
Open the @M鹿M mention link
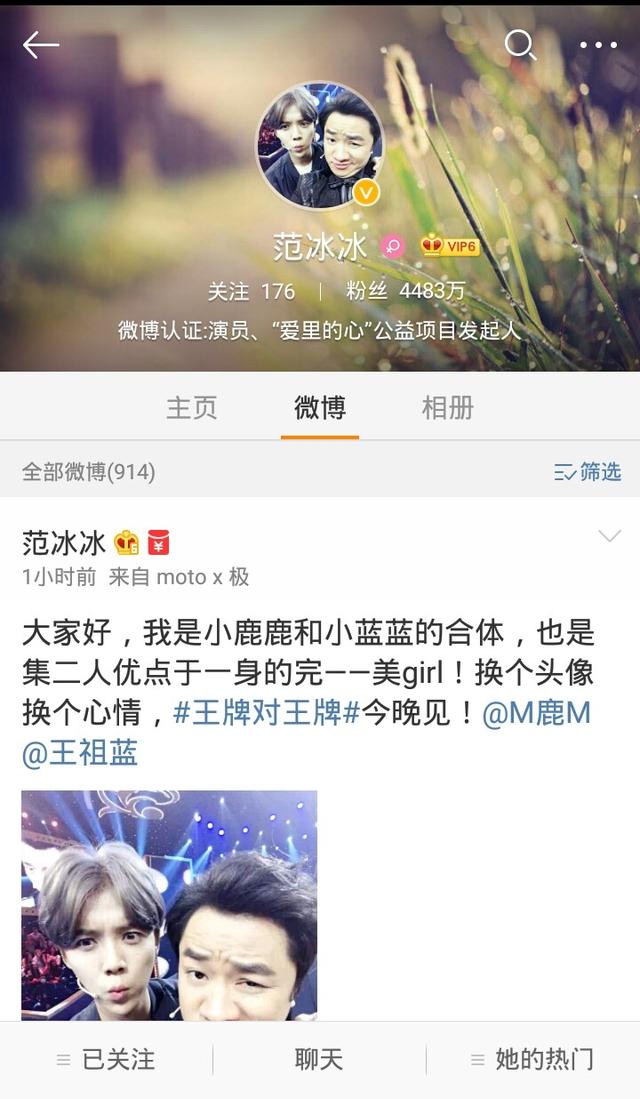(536, 714)
